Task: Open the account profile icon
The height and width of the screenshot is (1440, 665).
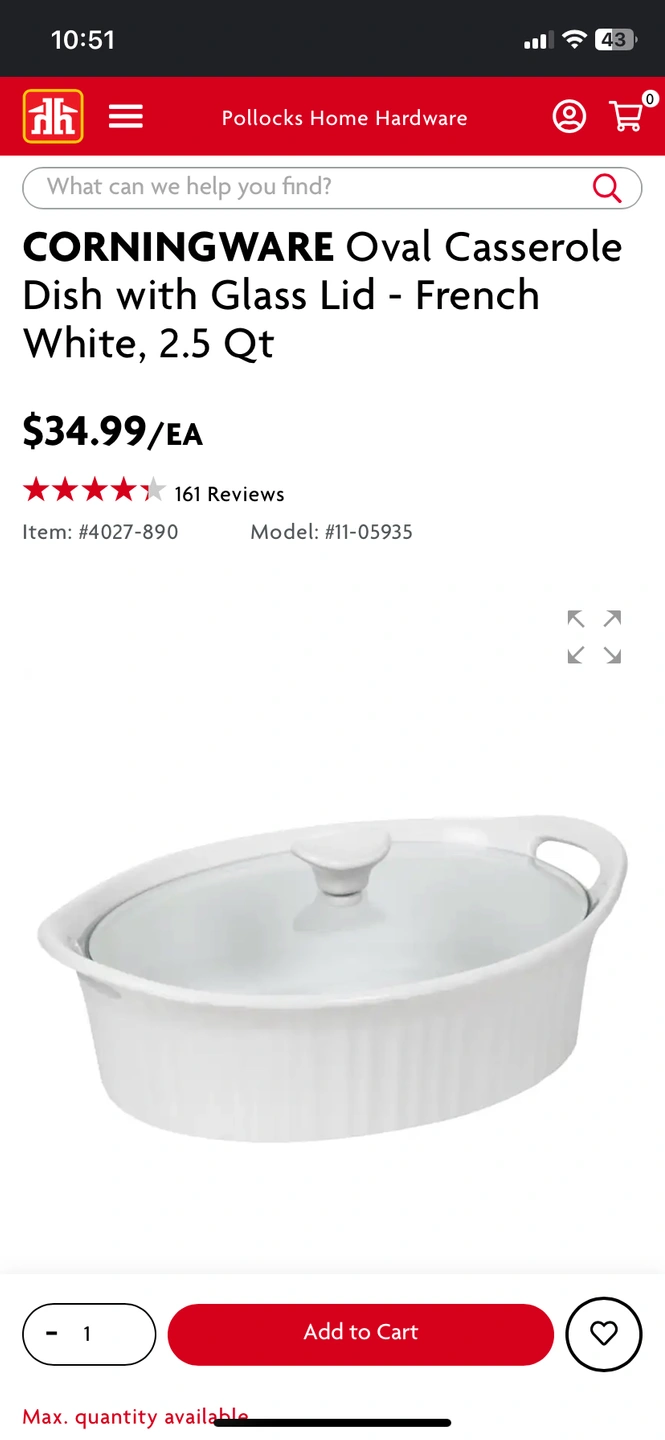Action: (x=569, y=117)
